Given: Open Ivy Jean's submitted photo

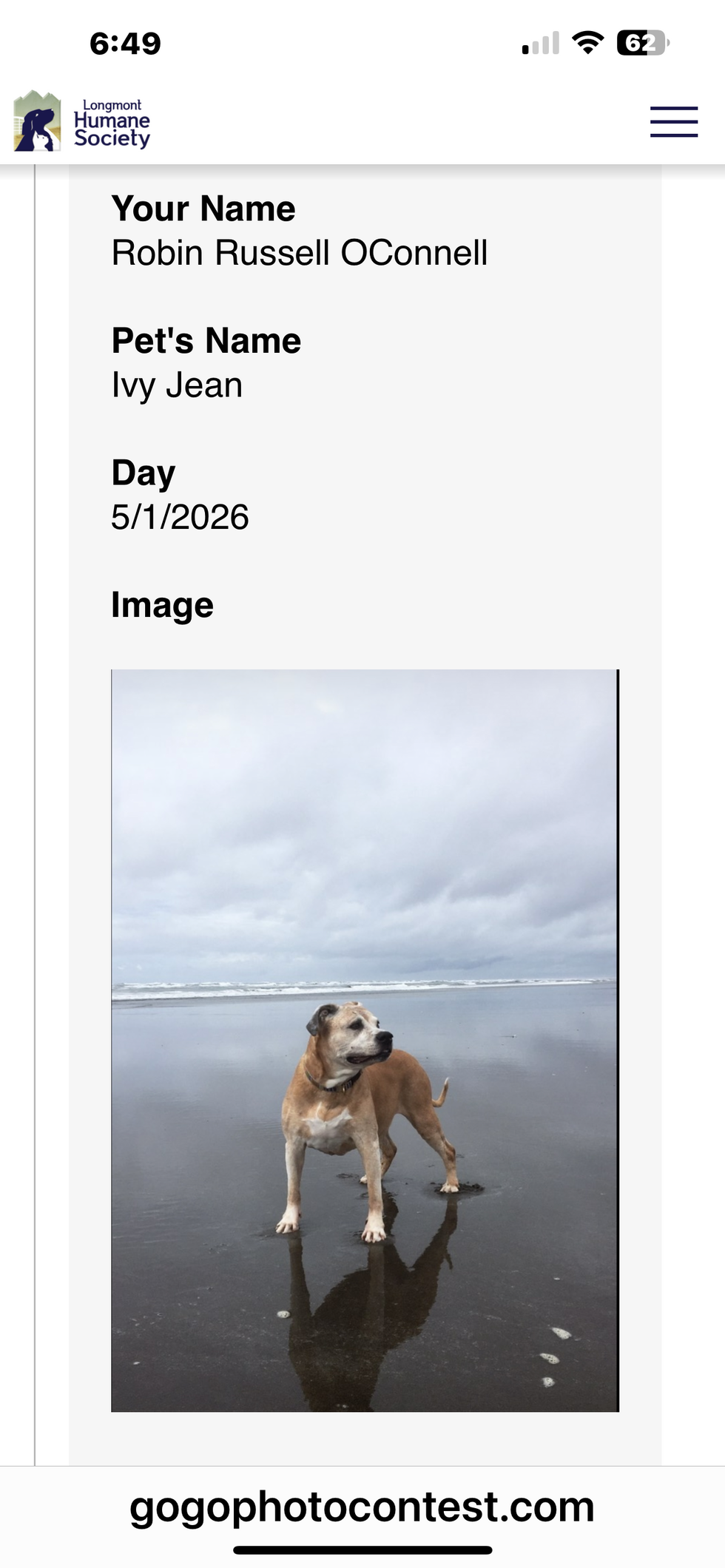Looking at the screenshot, I should (364, 1040).
